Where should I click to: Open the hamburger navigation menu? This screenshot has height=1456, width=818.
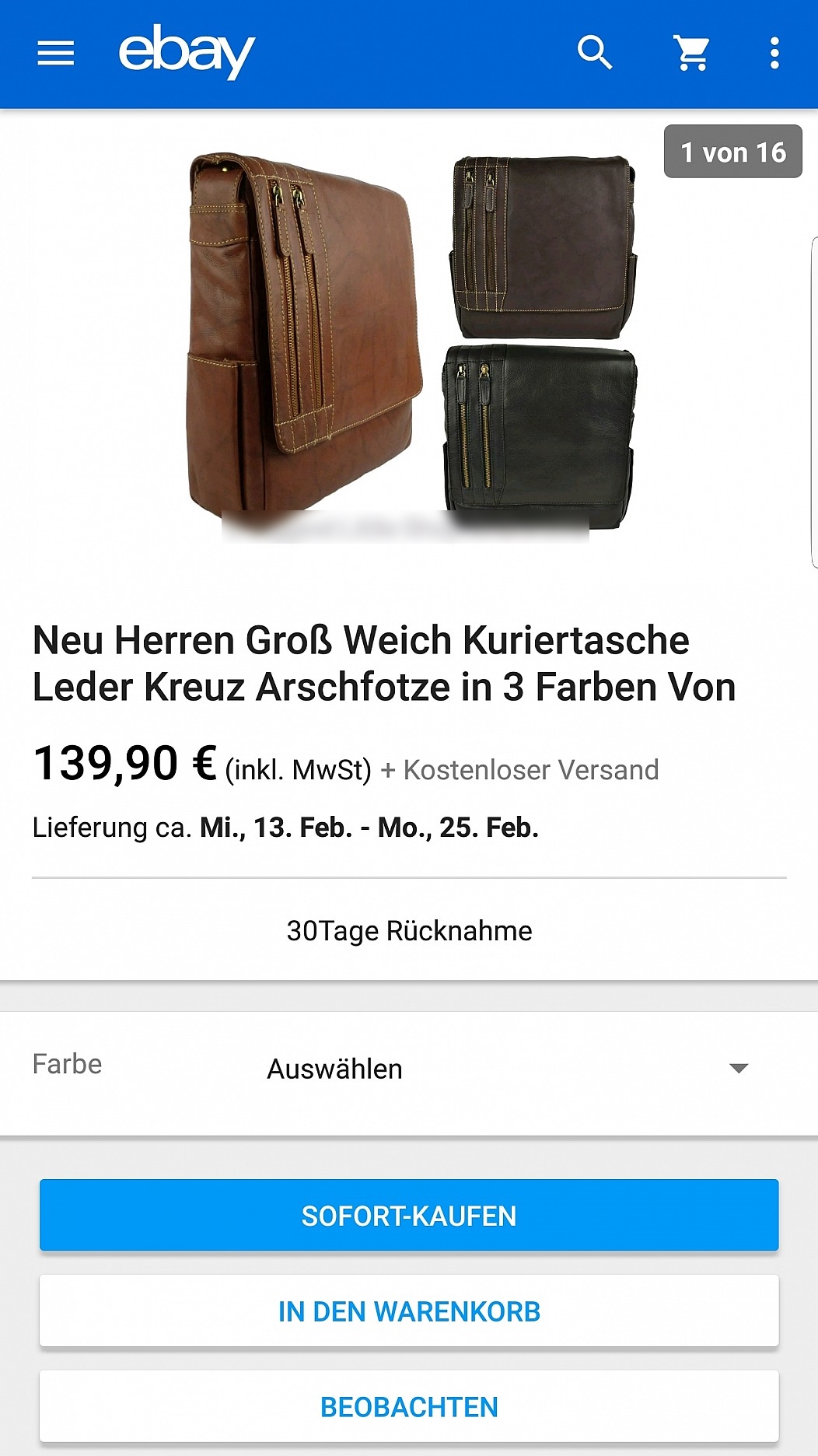tap(56, 54)
